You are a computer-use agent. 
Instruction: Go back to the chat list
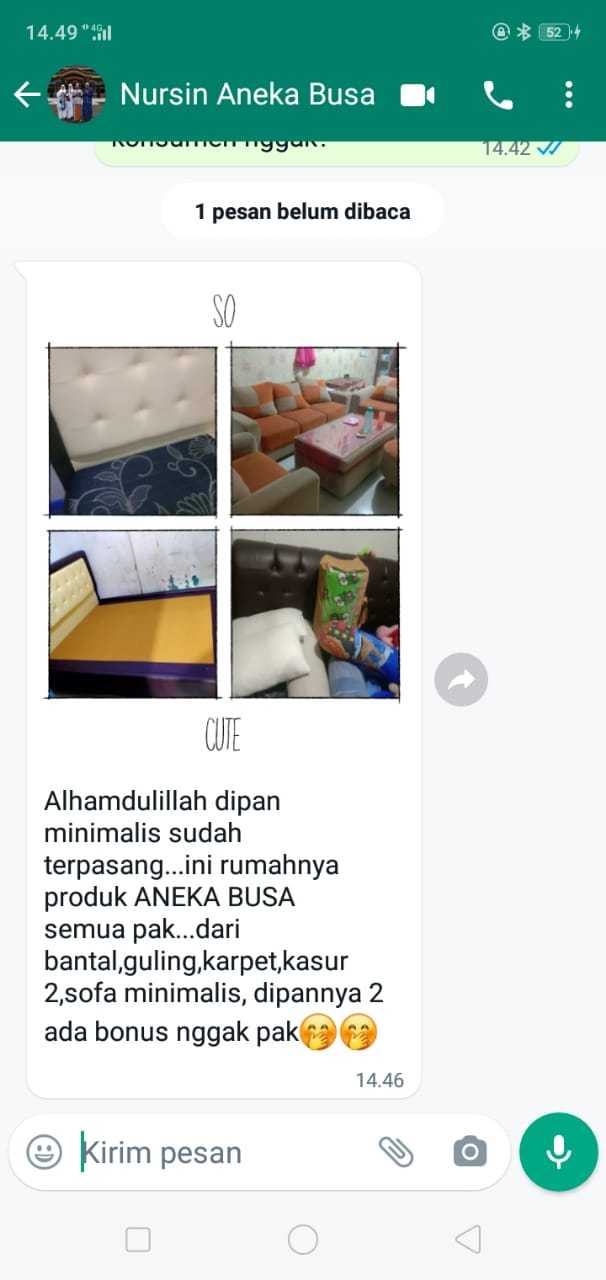coord(27,95)
